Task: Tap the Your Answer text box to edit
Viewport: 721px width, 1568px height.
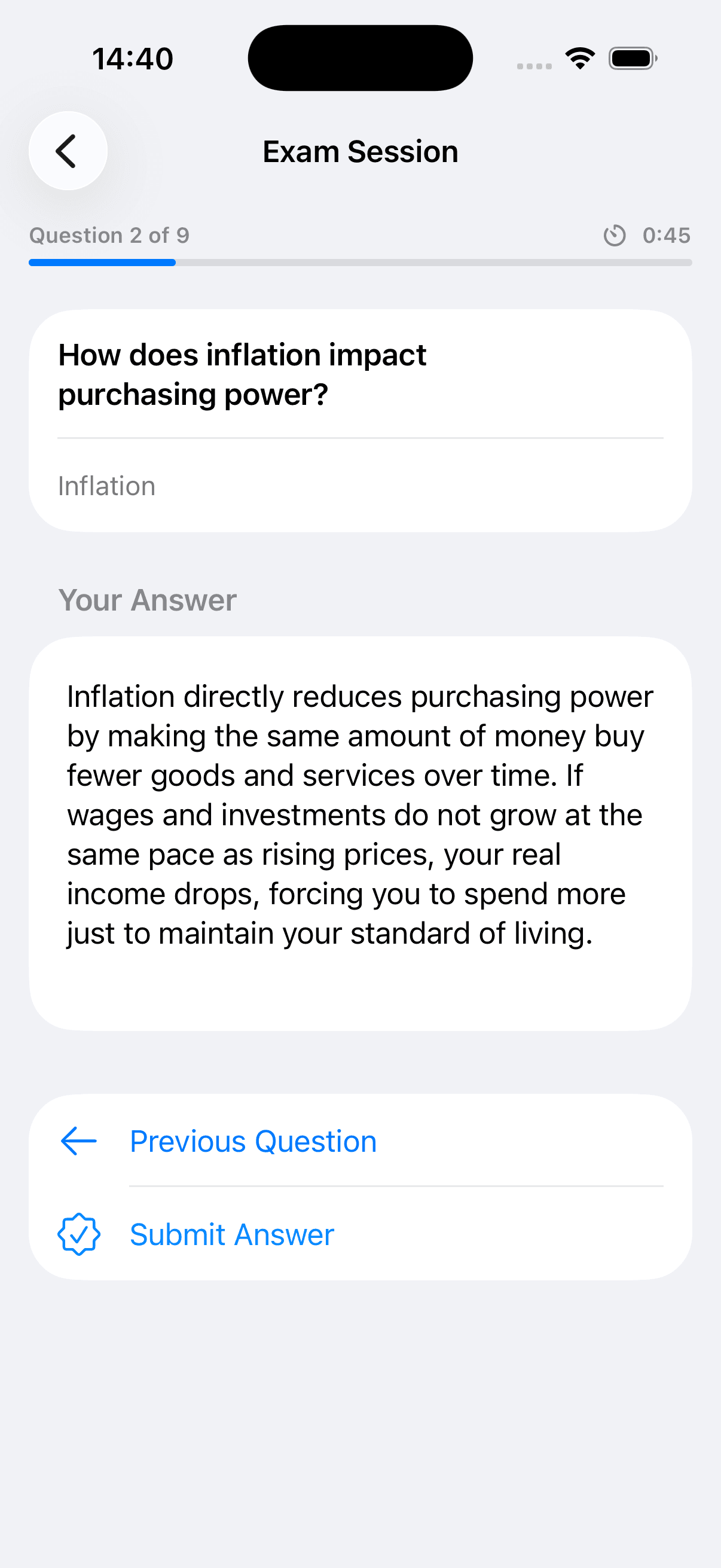Action: click(x=360, y=832)
